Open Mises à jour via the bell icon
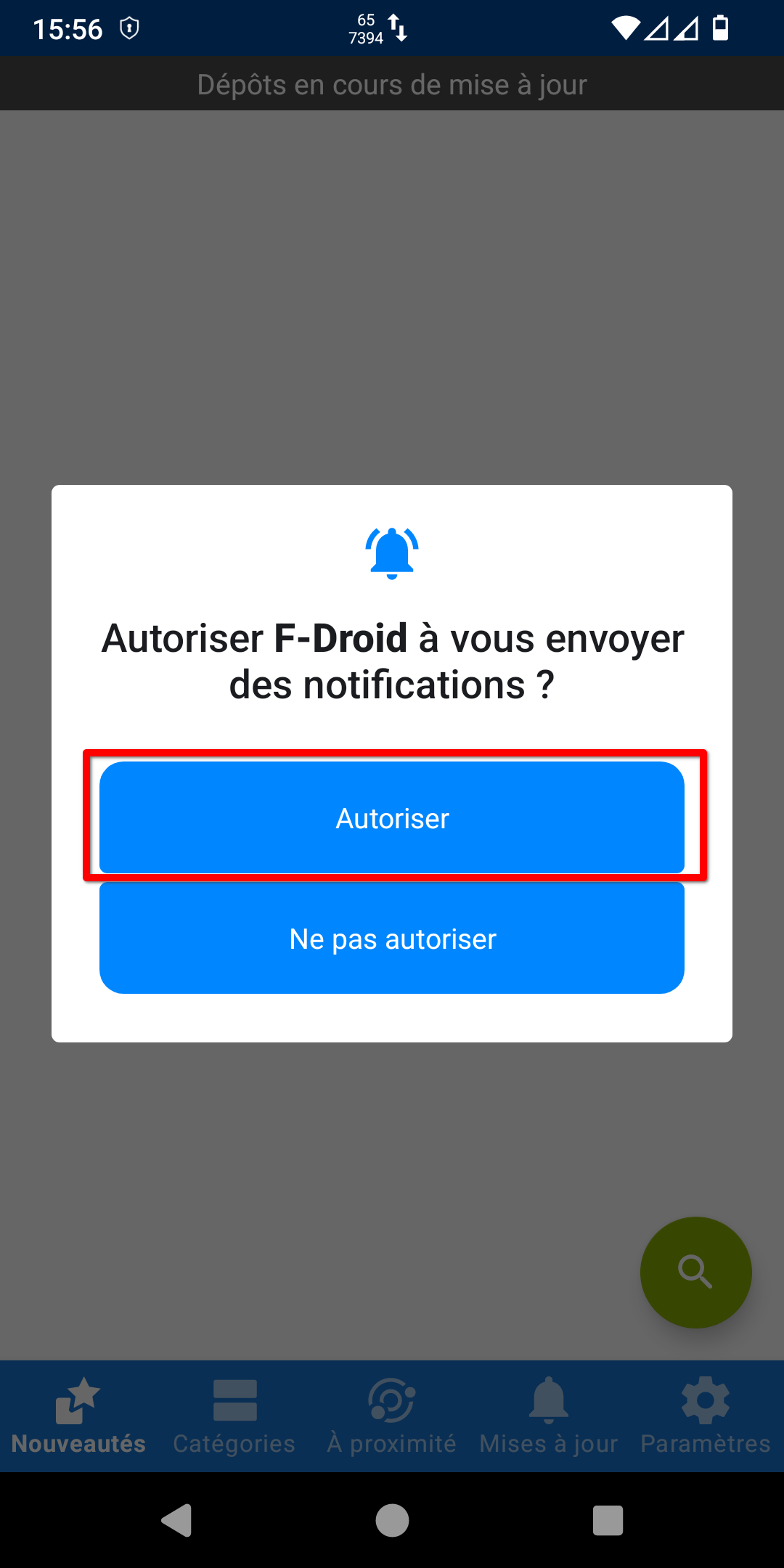The image size is (784, 1568). pos(548,1400)
